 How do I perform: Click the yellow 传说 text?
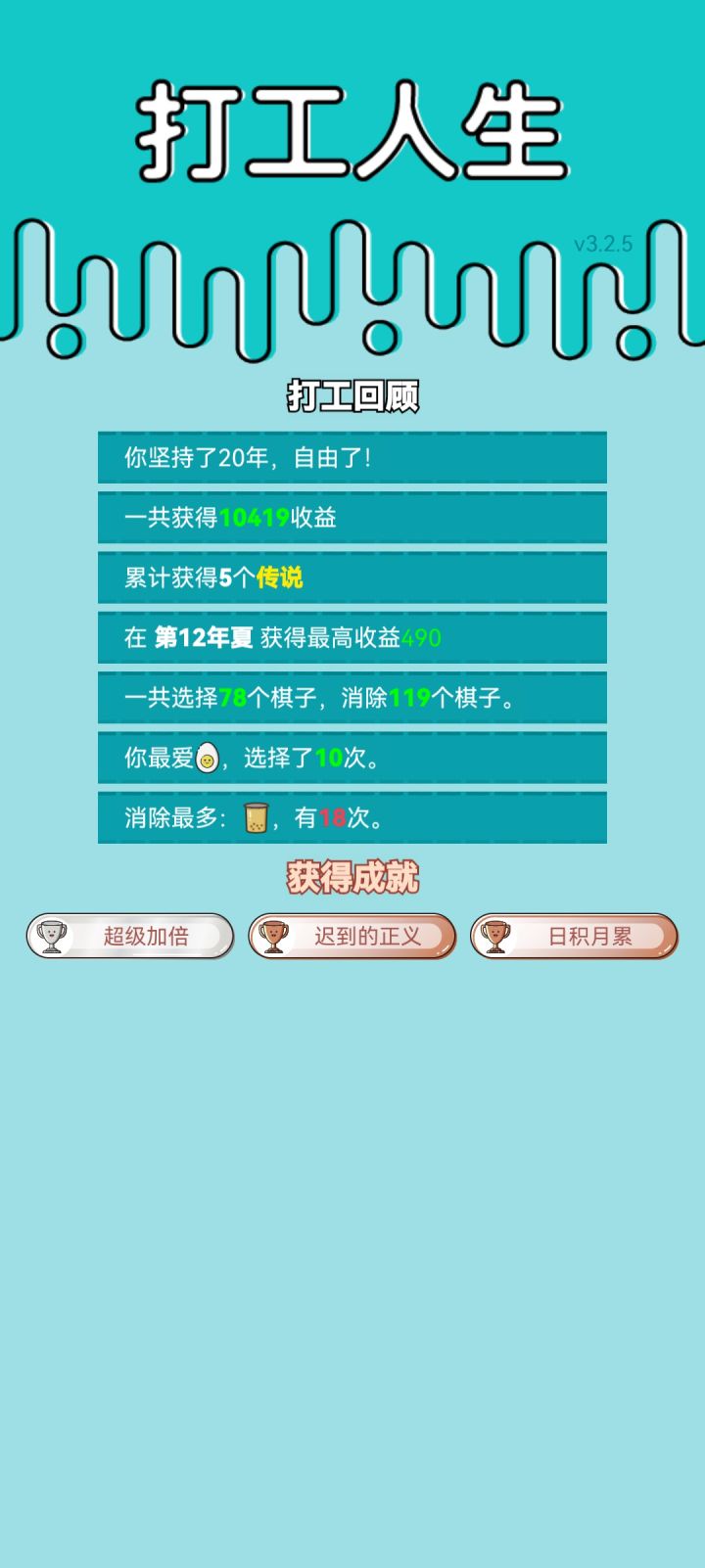pyautogui.click(x=282, y=578)
